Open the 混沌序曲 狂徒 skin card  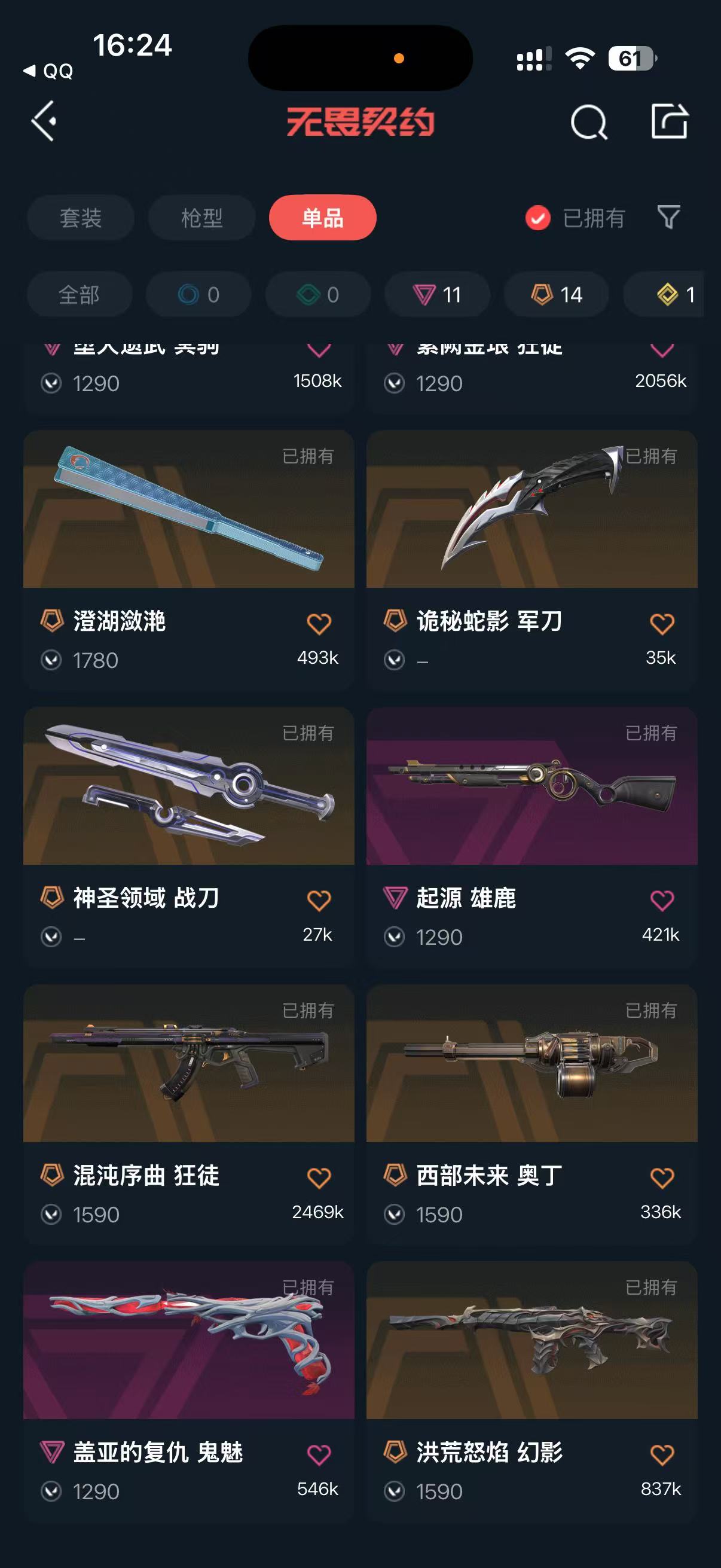tap(188, 1114)
